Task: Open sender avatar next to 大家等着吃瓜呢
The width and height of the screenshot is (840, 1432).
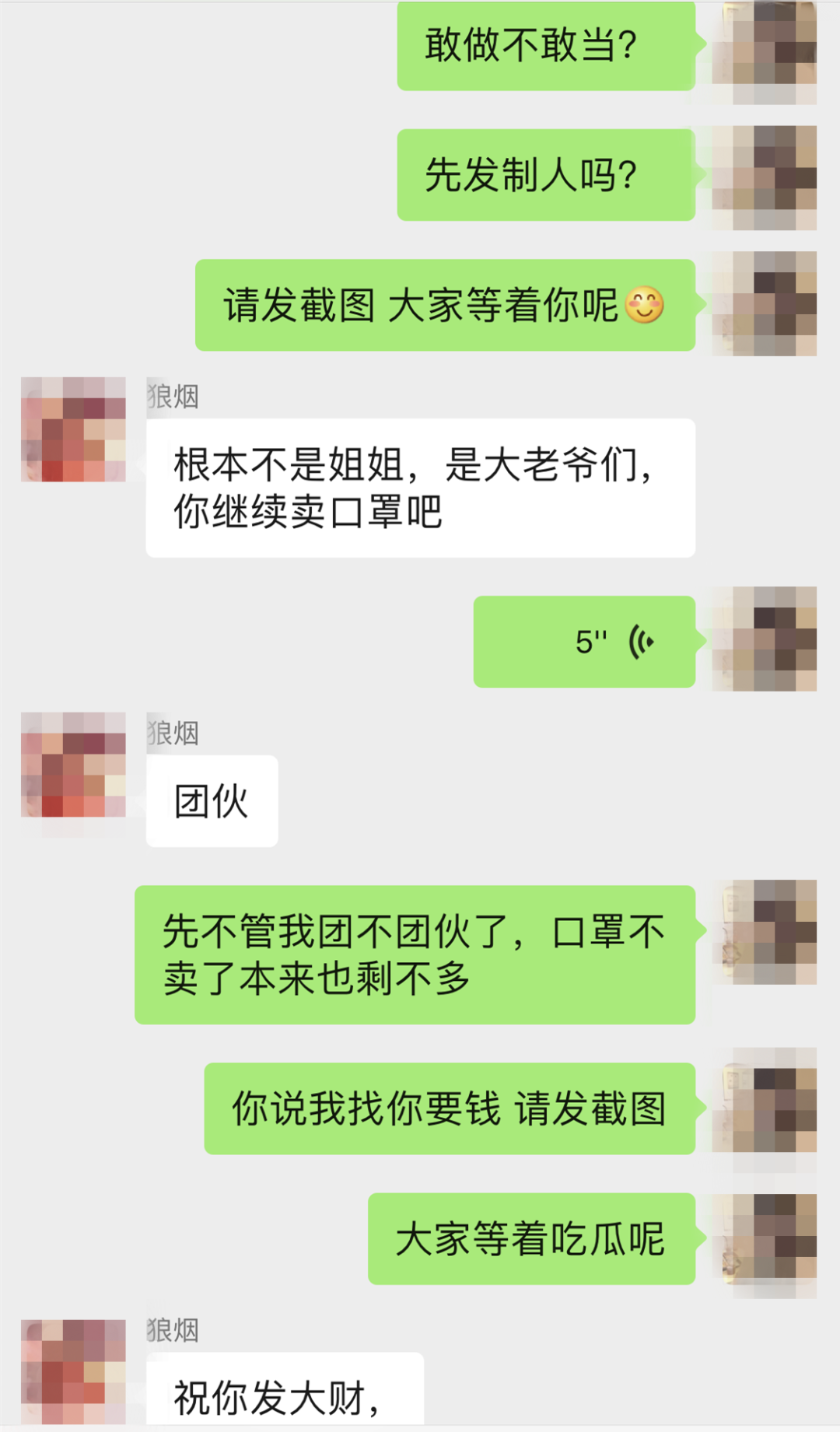Action: (x=764, y=1238)
